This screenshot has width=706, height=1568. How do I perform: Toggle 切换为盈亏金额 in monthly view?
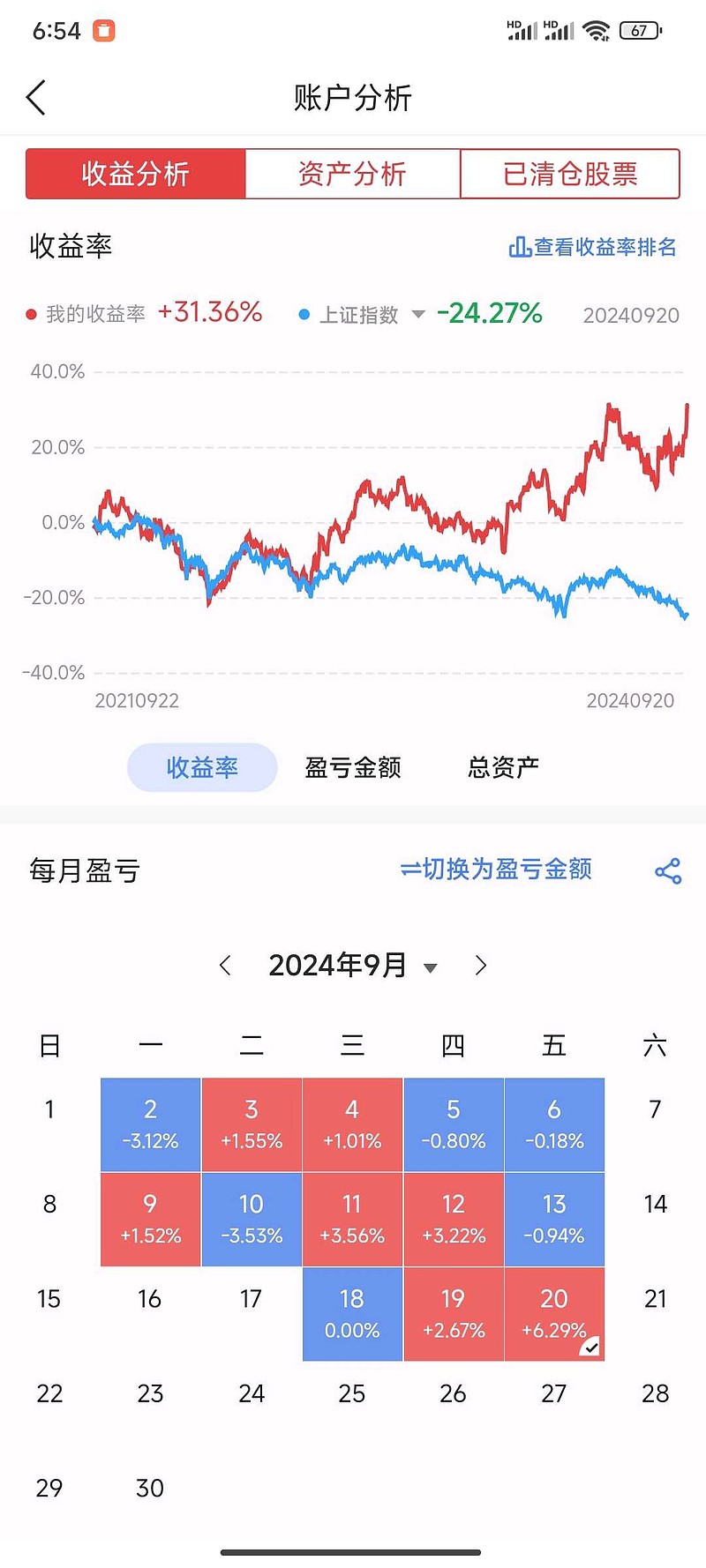(497, 870)
